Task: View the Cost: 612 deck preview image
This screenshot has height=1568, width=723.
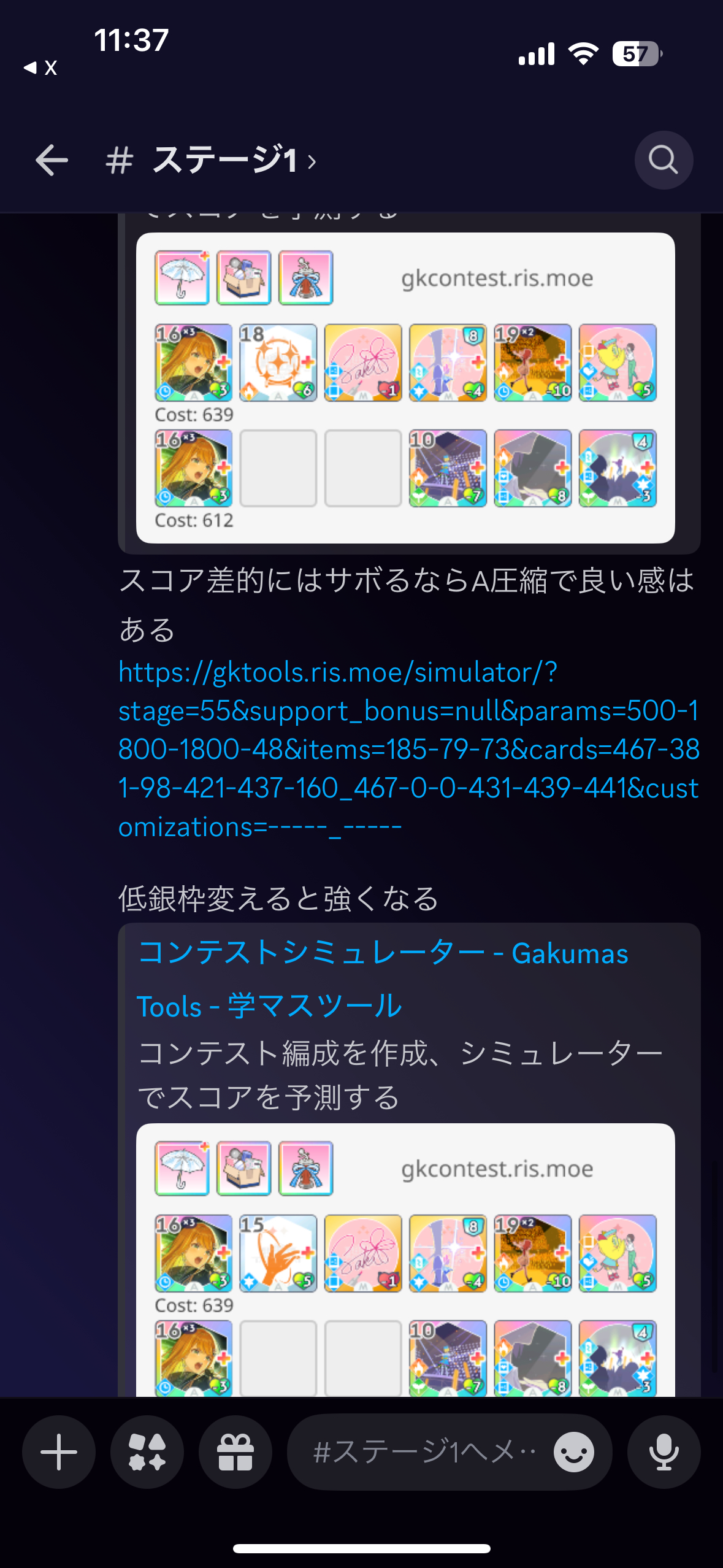Action: pyautogui.click(x=405, y=388)
